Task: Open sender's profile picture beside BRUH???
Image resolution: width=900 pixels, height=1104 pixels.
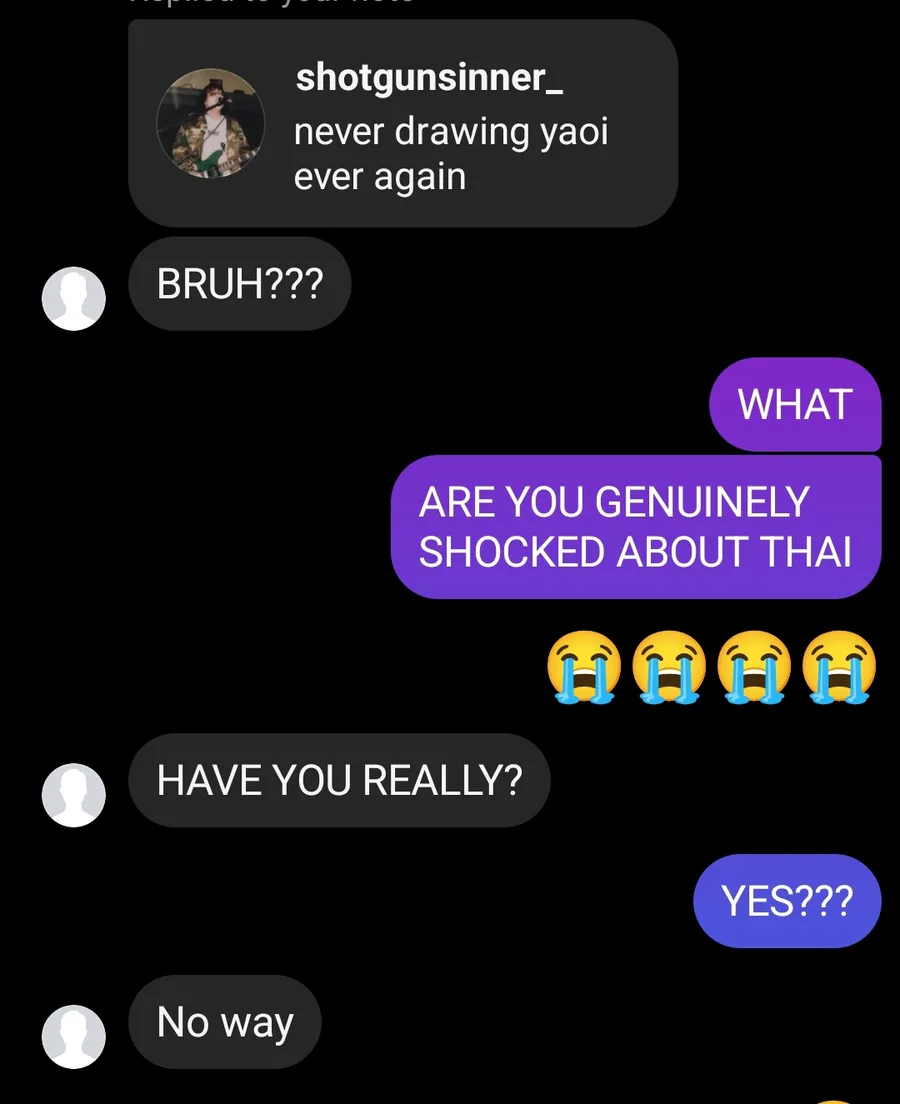Action: pos(74,298)
